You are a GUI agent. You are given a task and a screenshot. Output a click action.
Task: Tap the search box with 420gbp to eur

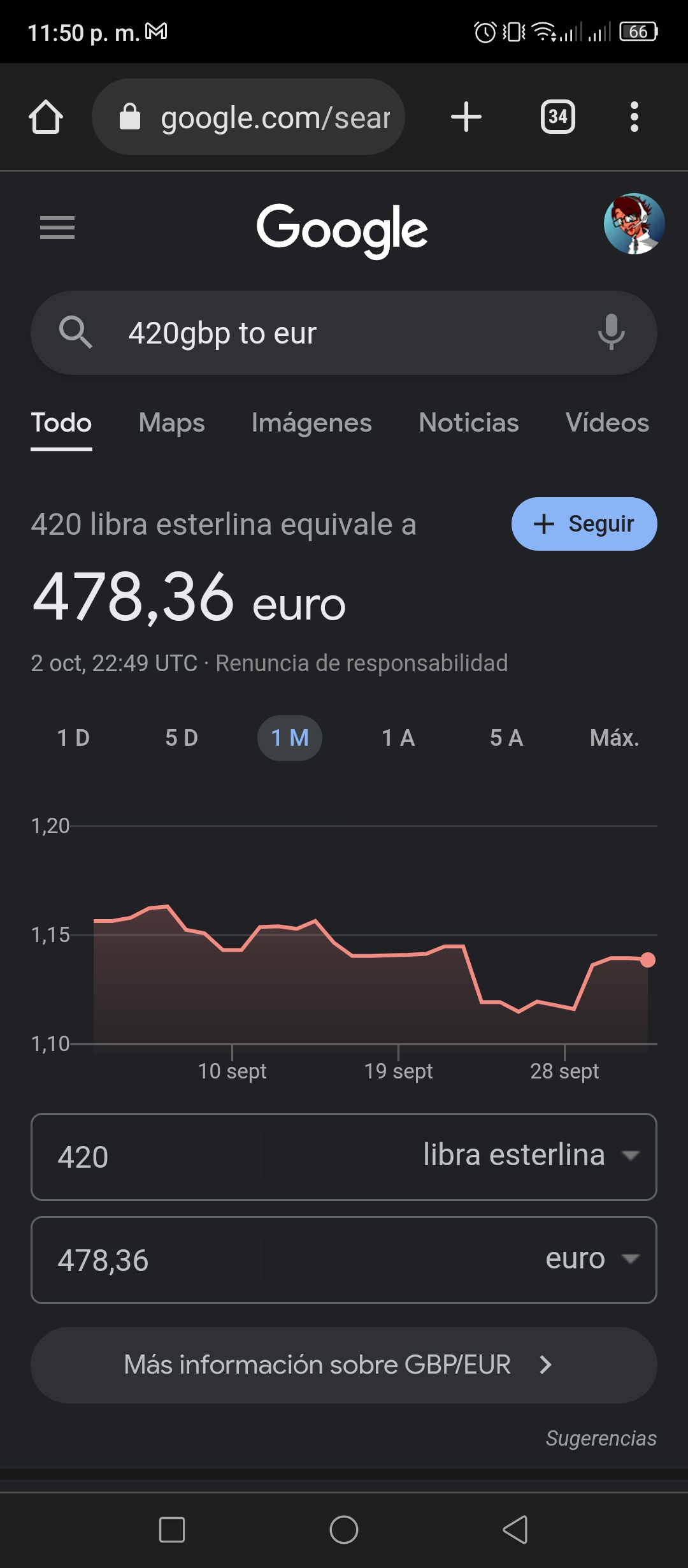(344, 333)
